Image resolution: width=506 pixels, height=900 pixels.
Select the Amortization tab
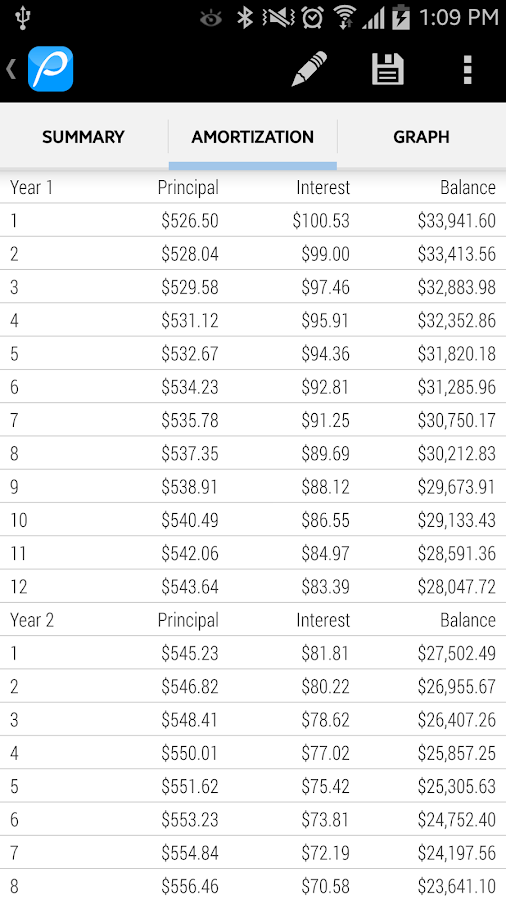coord(252,137)
